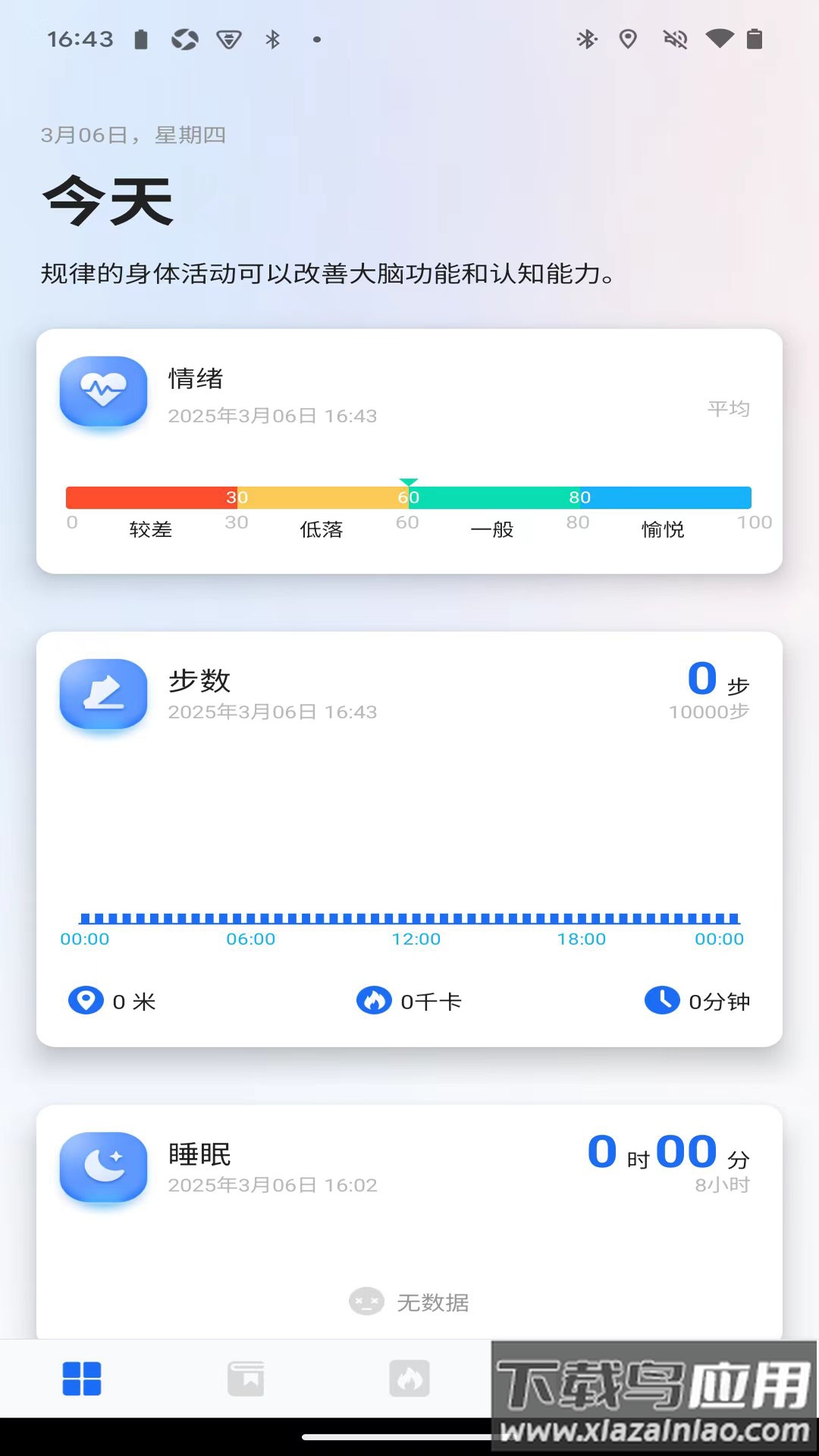The width and height of the screenshot is (819, 1456).
Task: Click the blue footsteps icon on the 步数 card
Action: [x=103, y=695]
